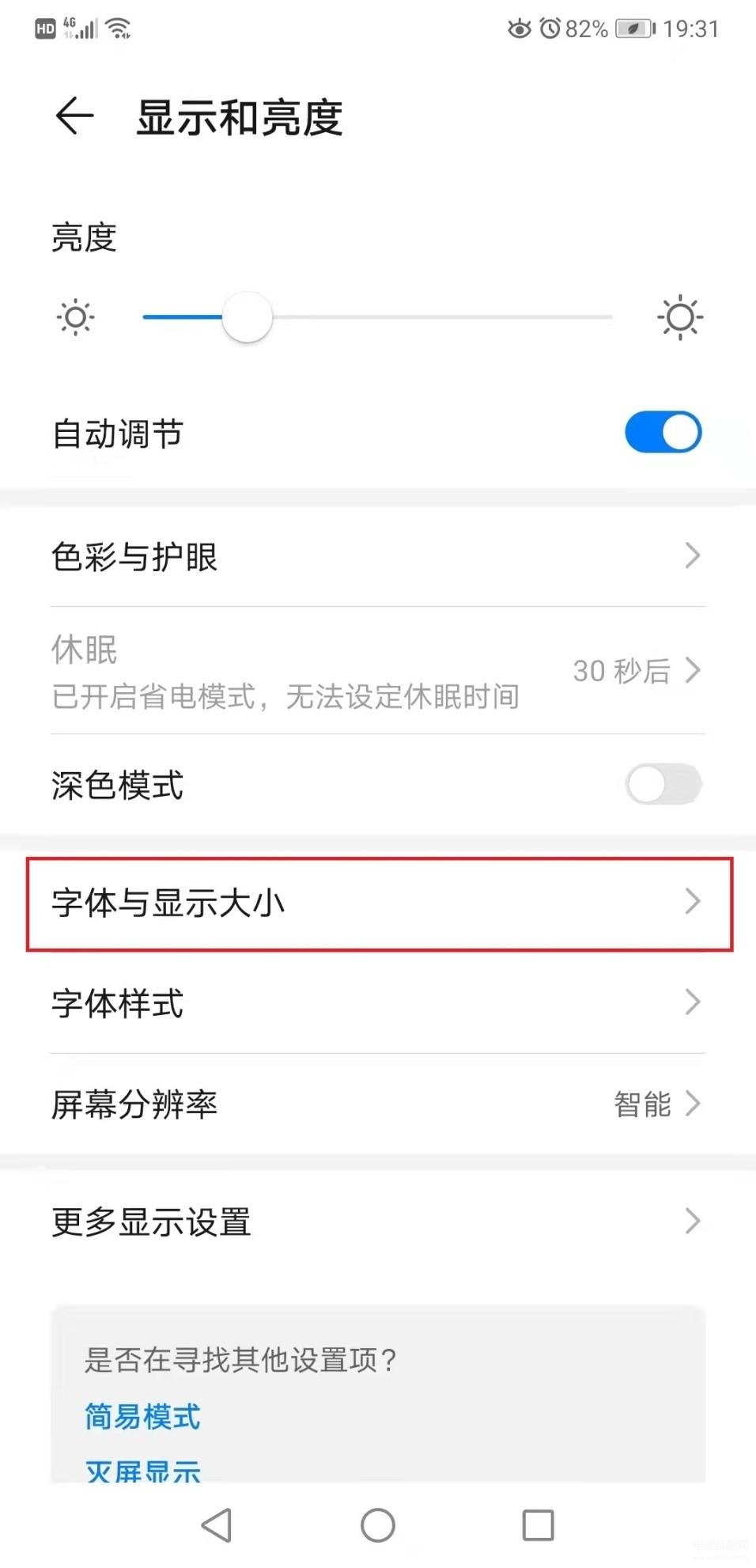Tap the brightness slider track
This screenshot has width=756, height=1568.
377,317
